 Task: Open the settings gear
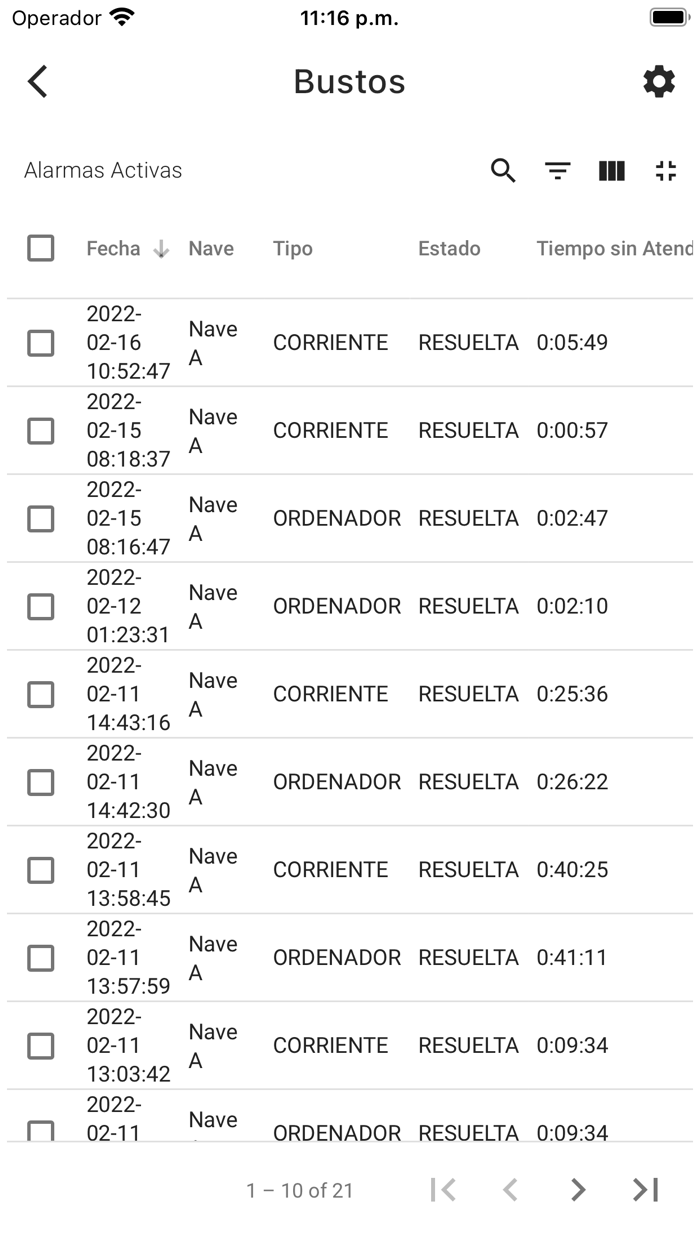coord(659,82)
